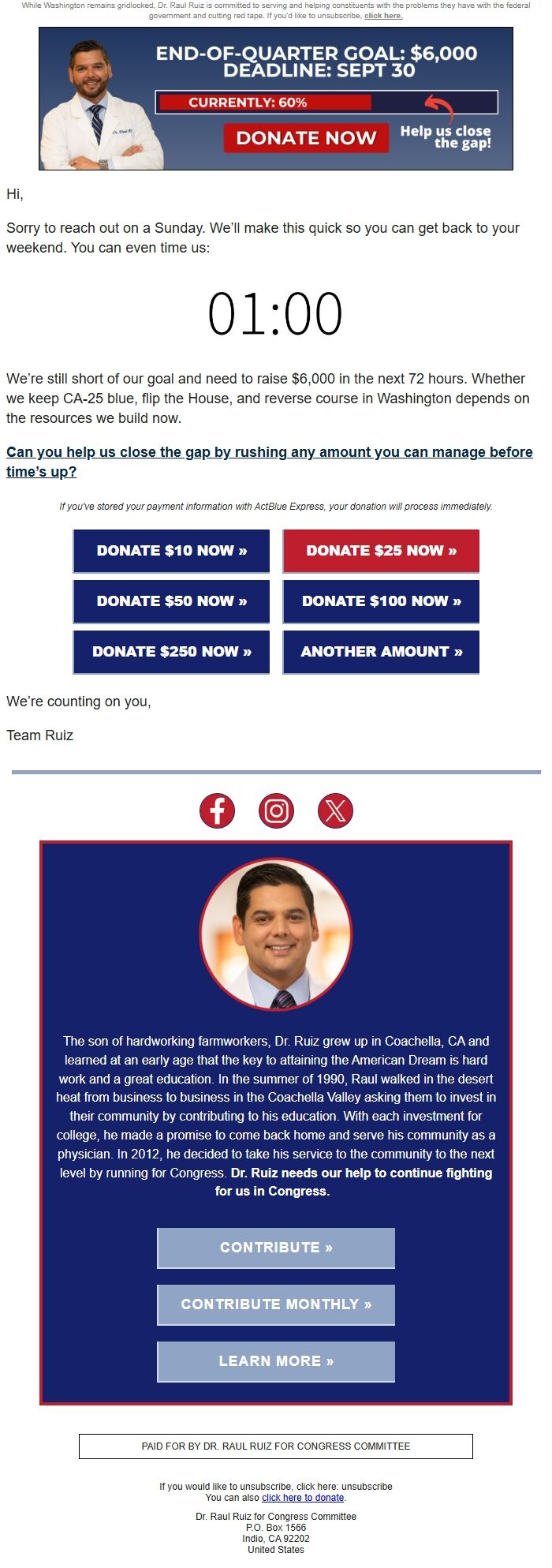Open the Facebook page icon
Viewport: 552px width, 1568px height.
pyautogui.click(x=217, y=811)
